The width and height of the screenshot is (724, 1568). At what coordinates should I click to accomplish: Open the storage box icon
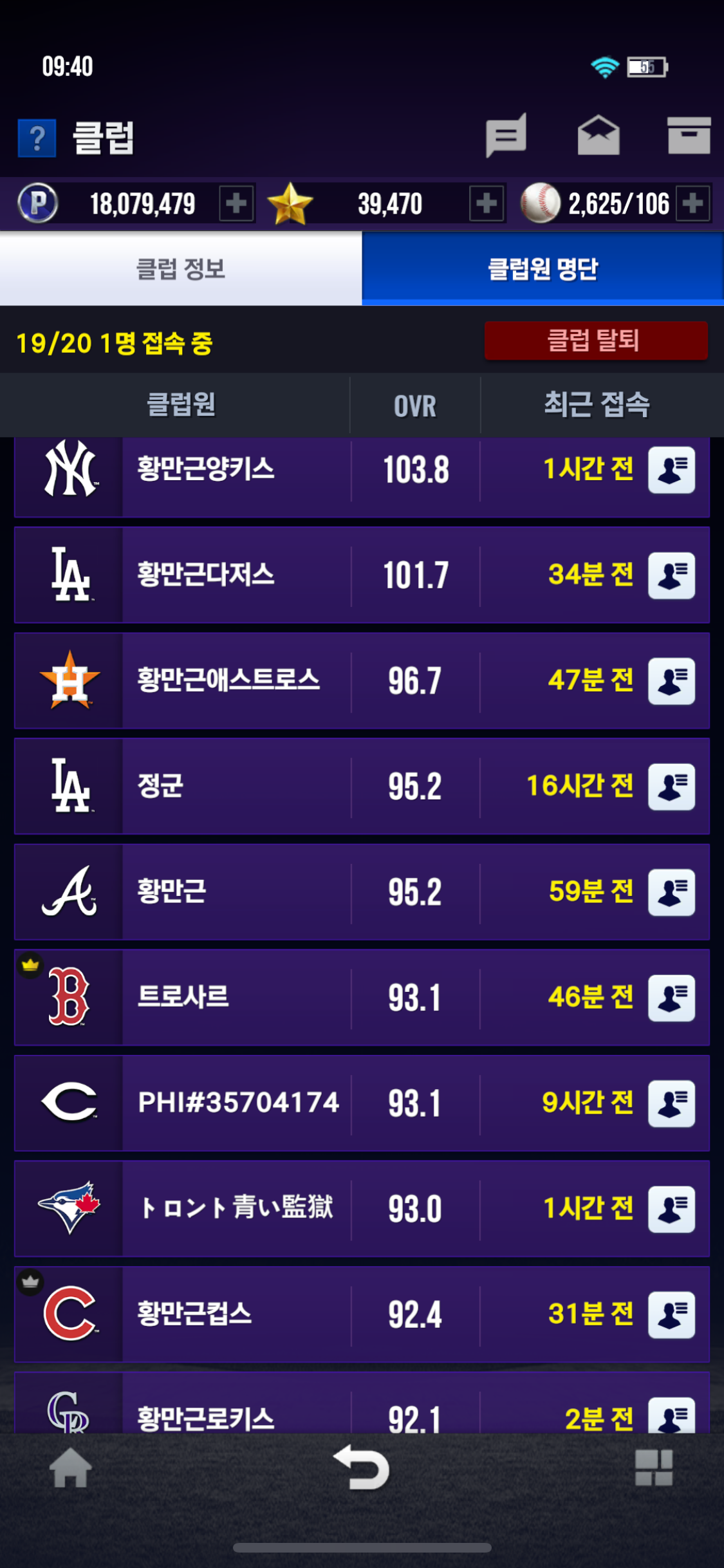tap(688, 136)
